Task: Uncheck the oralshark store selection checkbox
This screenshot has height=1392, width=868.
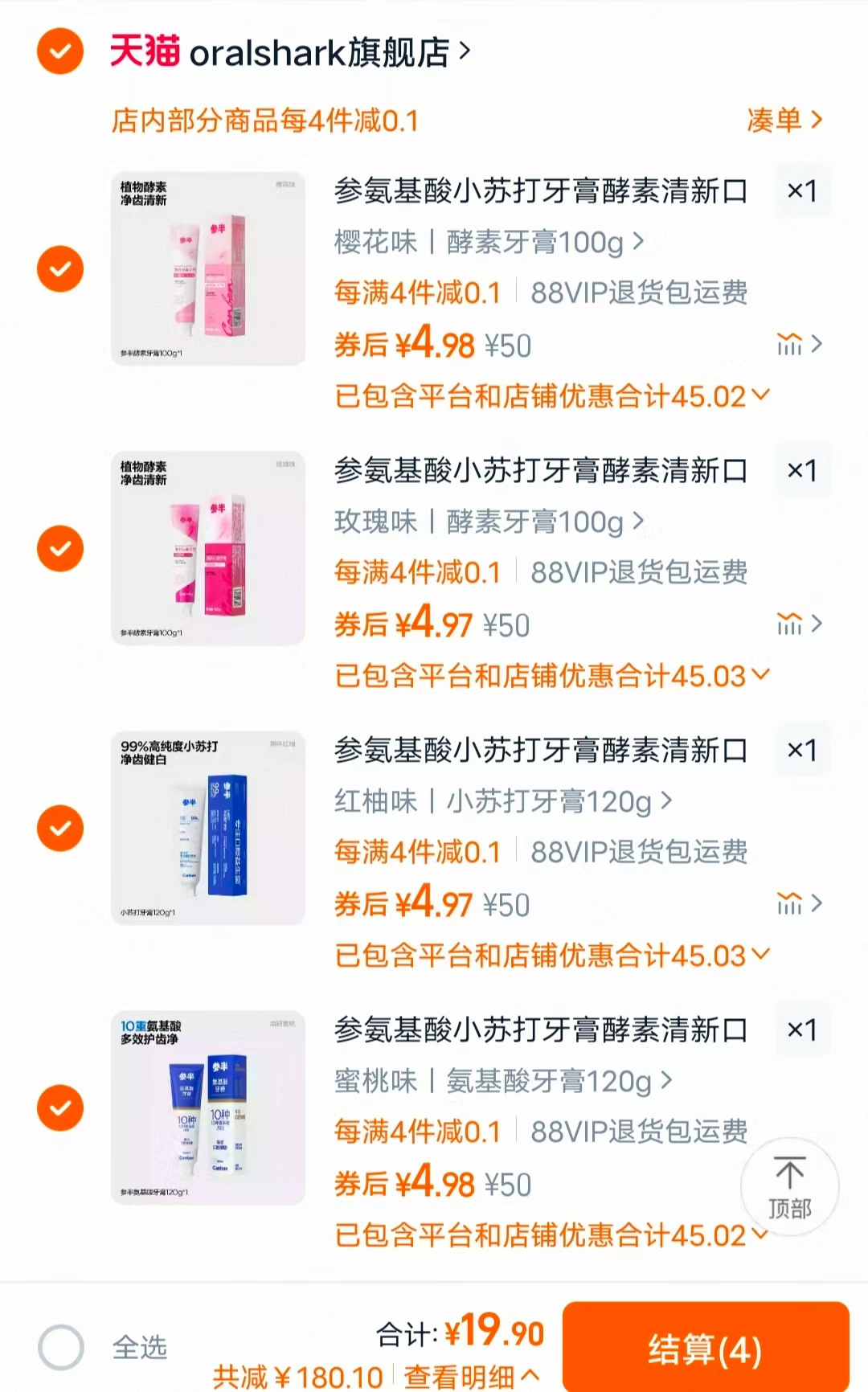Action: tap(60, 50)
